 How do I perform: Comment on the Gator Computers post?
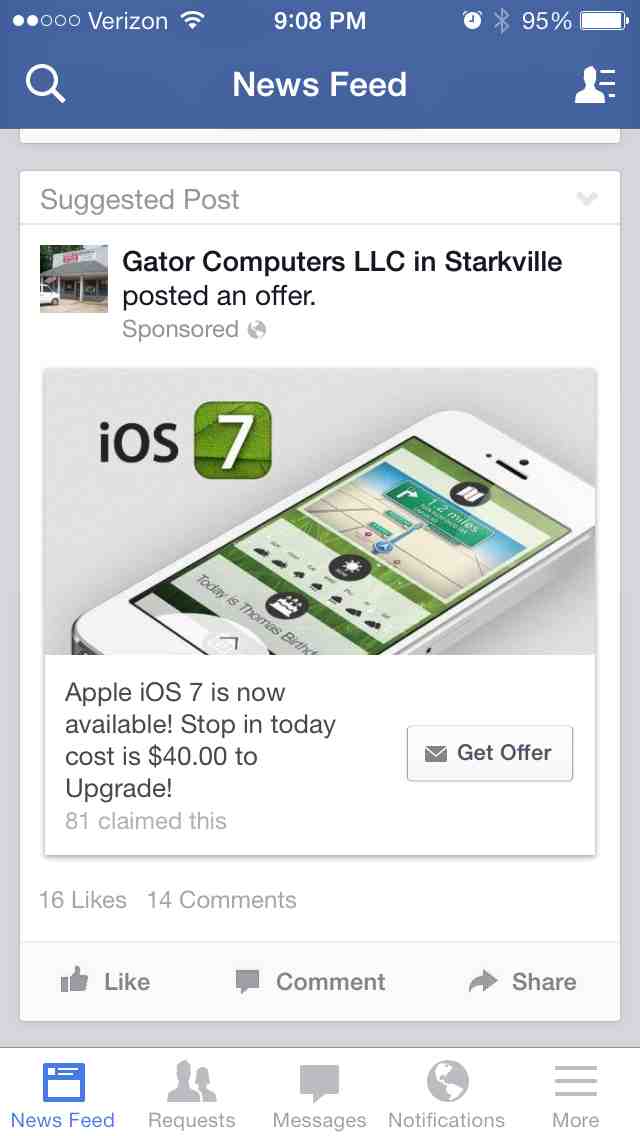(x=310, y=982)
